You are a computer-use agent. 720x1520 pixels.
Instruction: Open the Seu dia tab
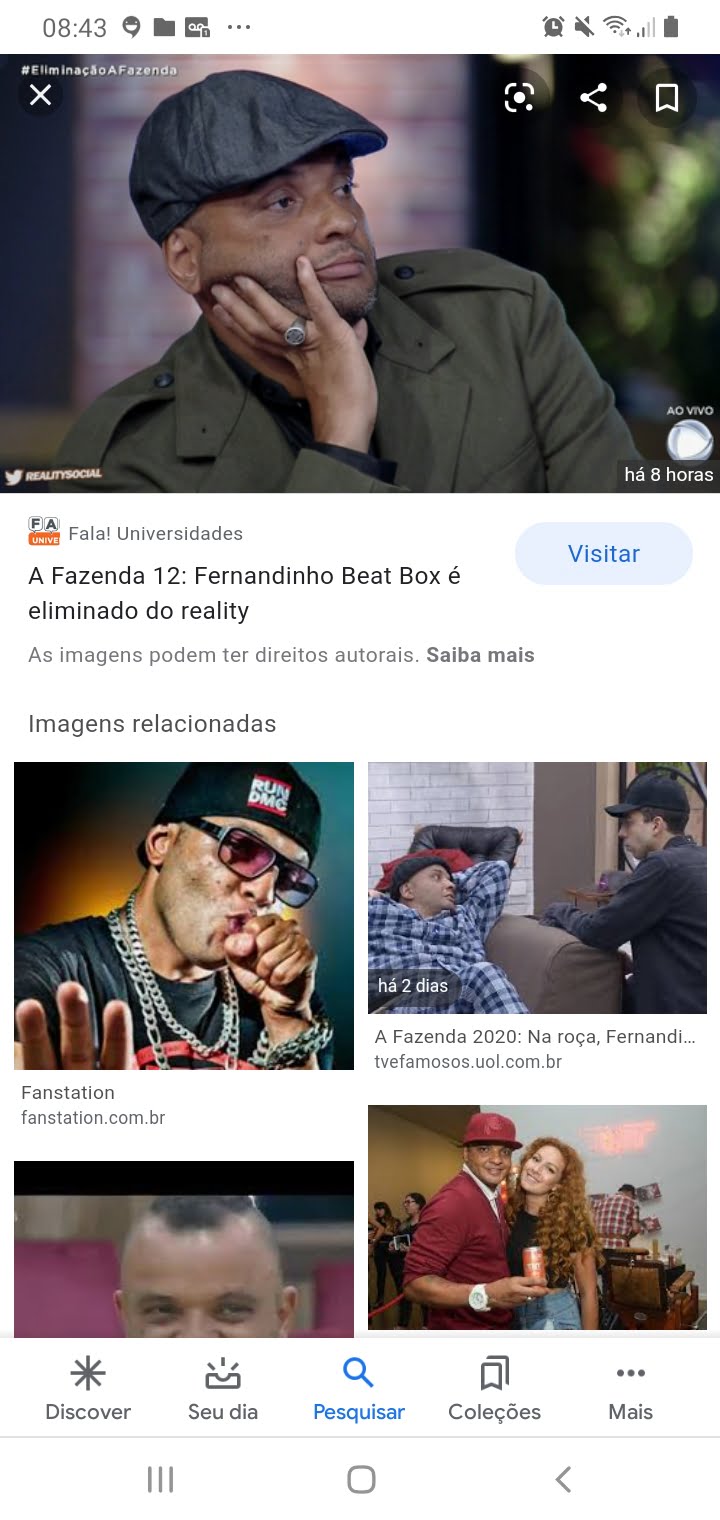pyautogui.click(x=223, y=1390)
